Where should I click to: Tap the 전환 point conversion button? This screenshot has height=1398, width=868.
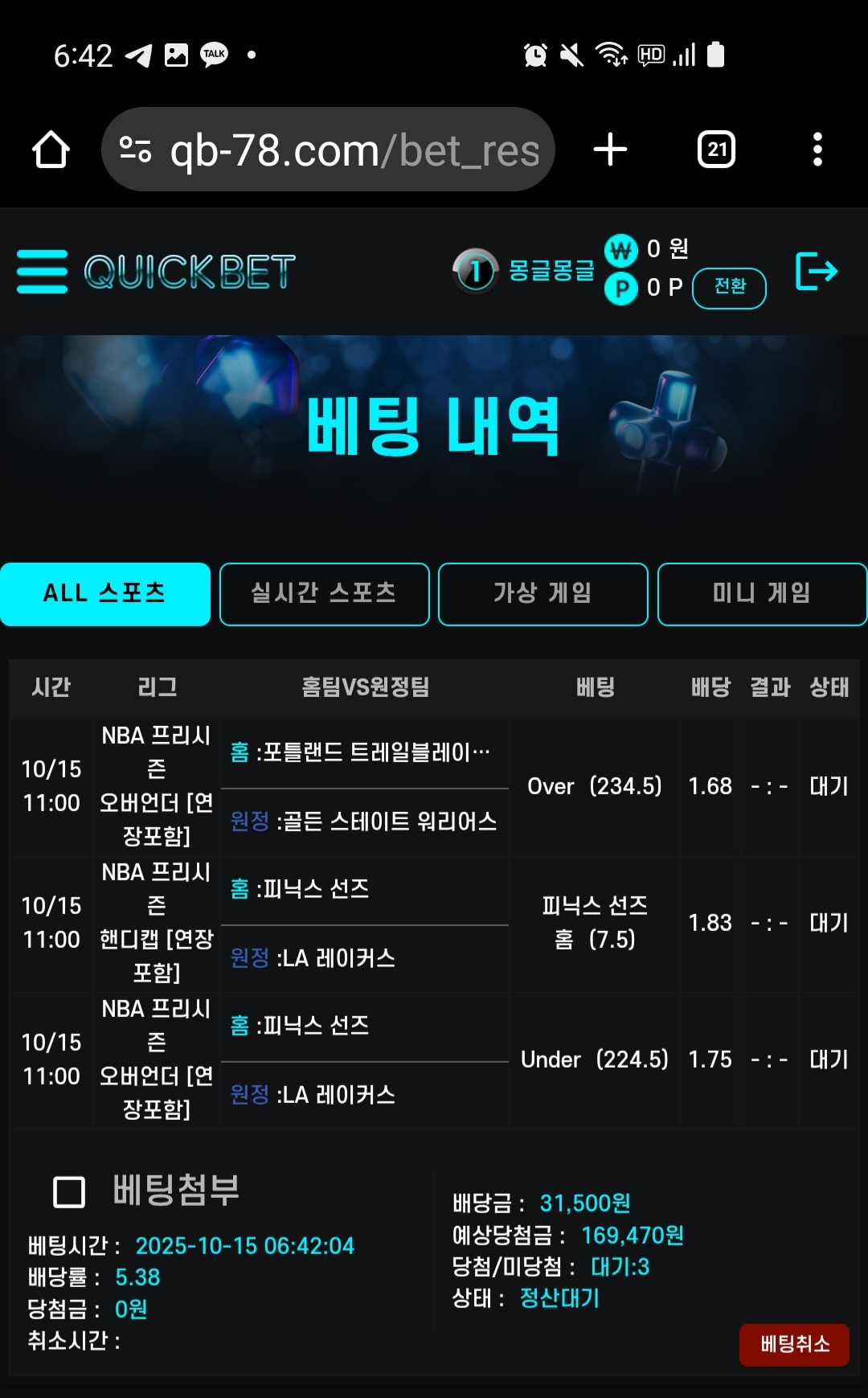pos(729,287)
